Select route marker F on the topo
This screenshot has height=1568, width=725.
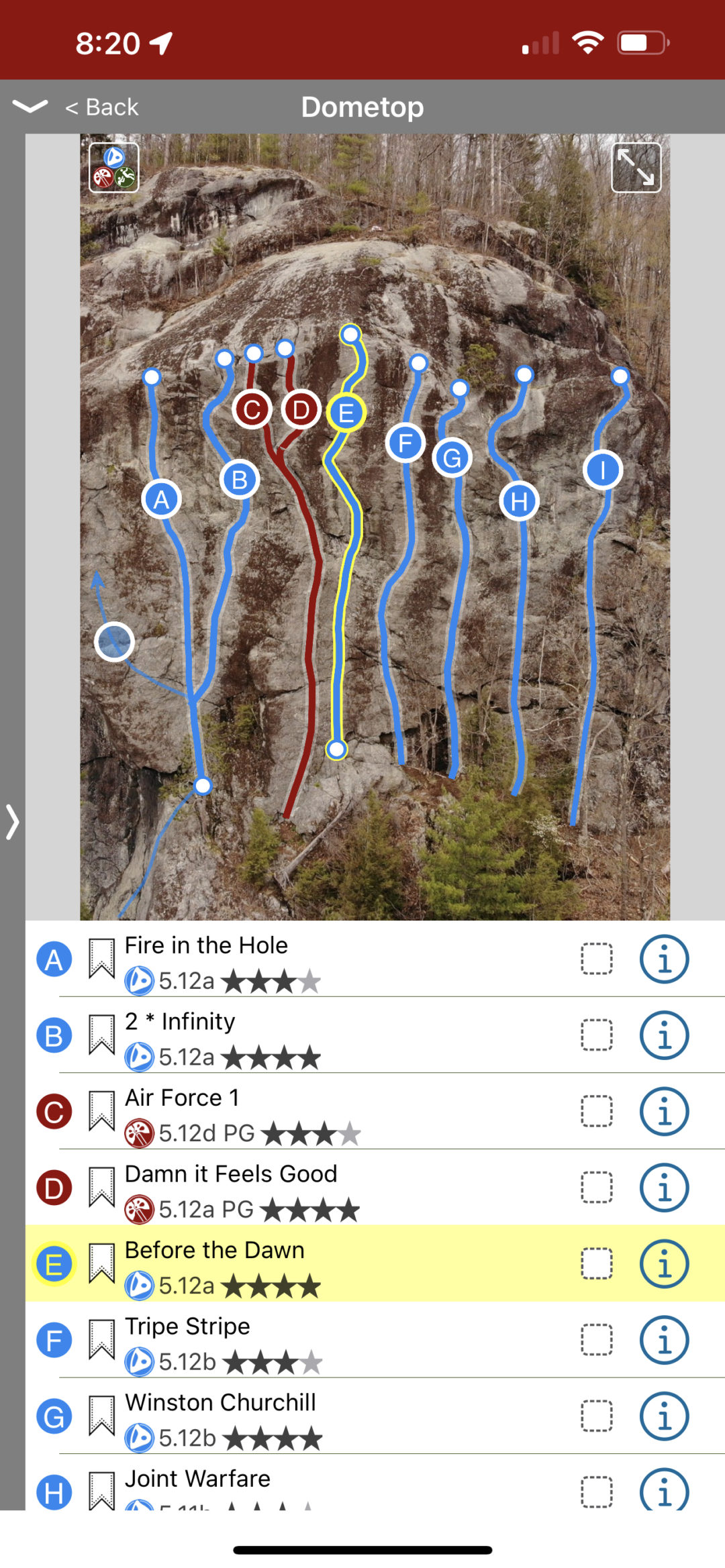(405, 443)
